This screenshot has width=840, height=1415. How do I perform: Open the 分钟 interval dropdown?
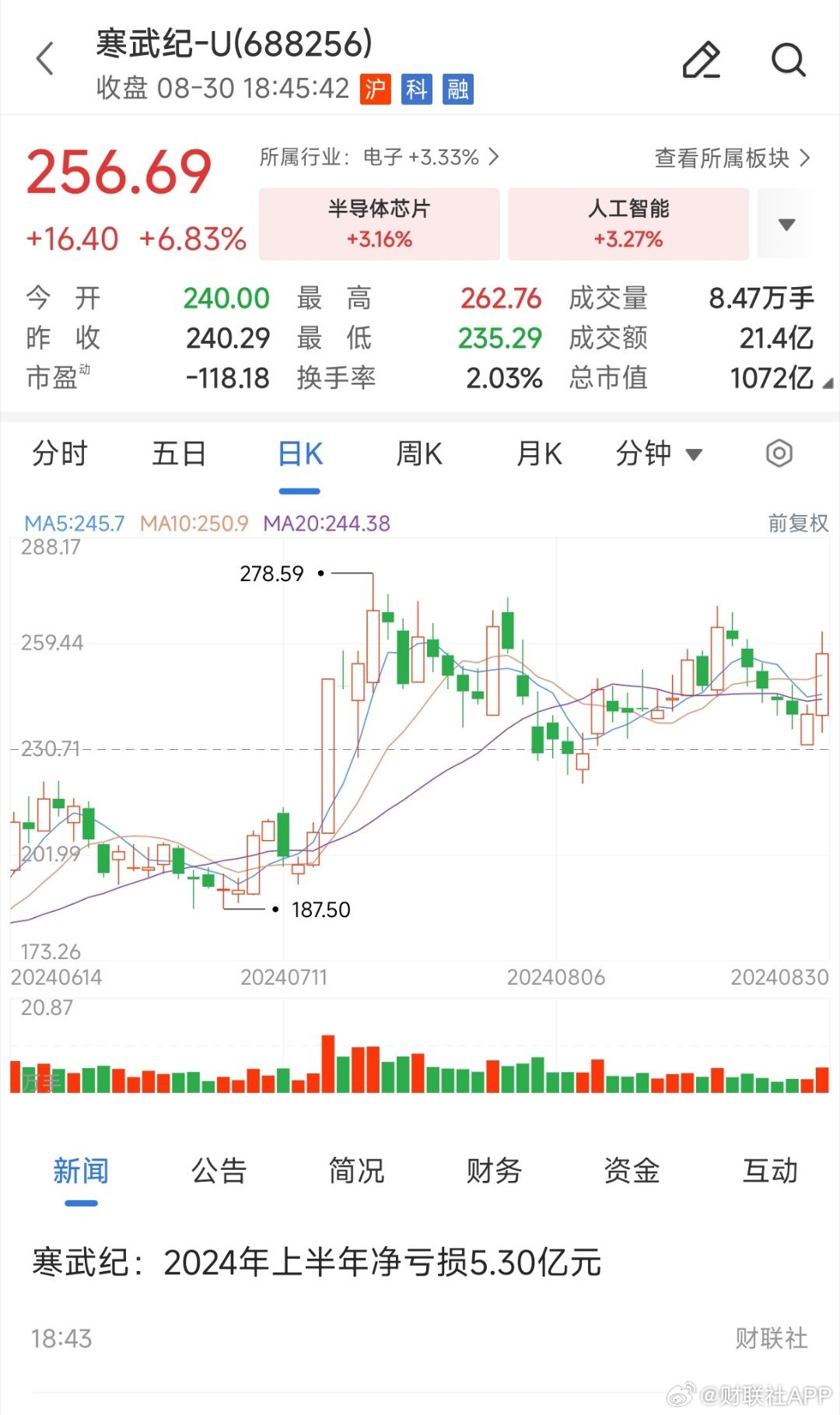(658, 454)
